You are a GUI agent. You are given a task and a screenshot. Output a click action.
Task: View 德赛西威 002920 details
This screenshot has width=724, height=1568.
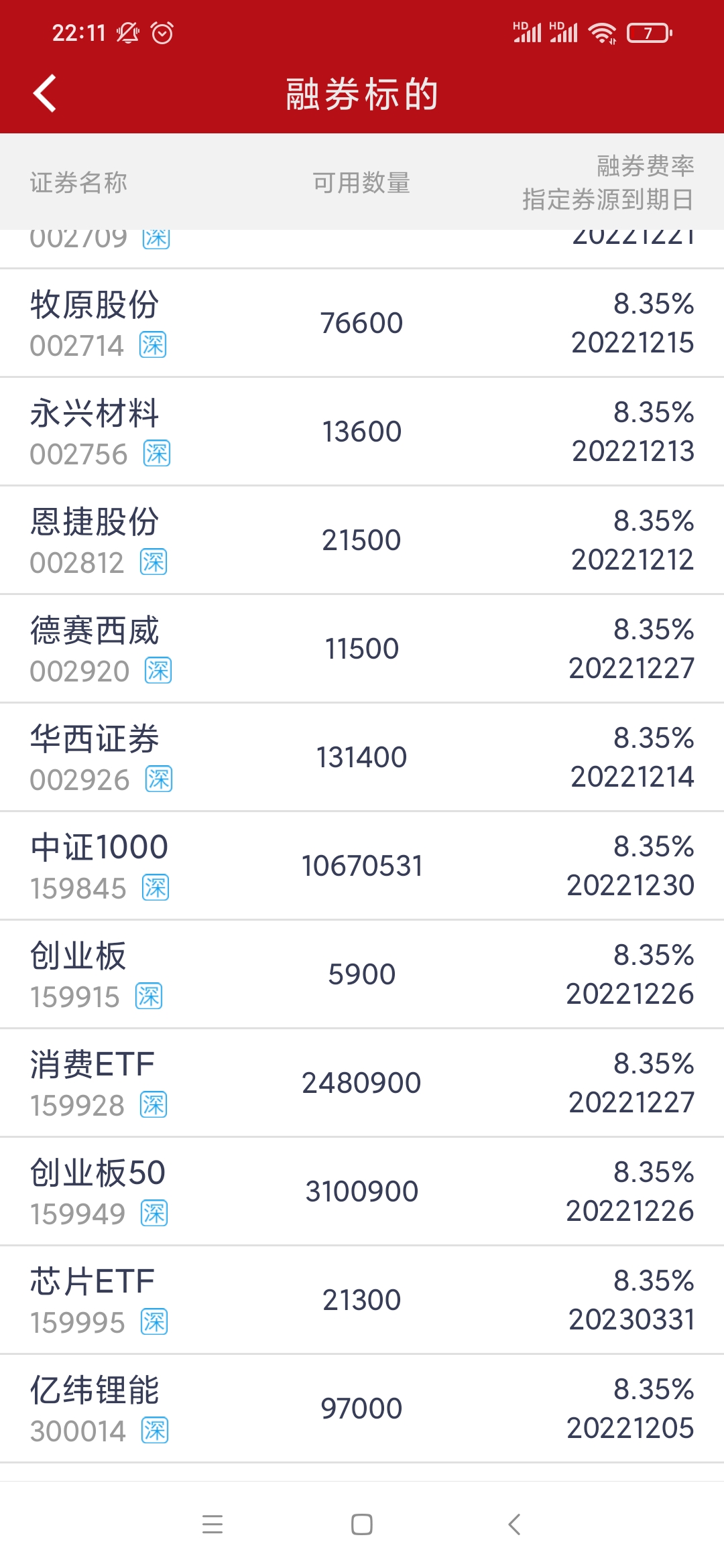click(x=362, y=649)
